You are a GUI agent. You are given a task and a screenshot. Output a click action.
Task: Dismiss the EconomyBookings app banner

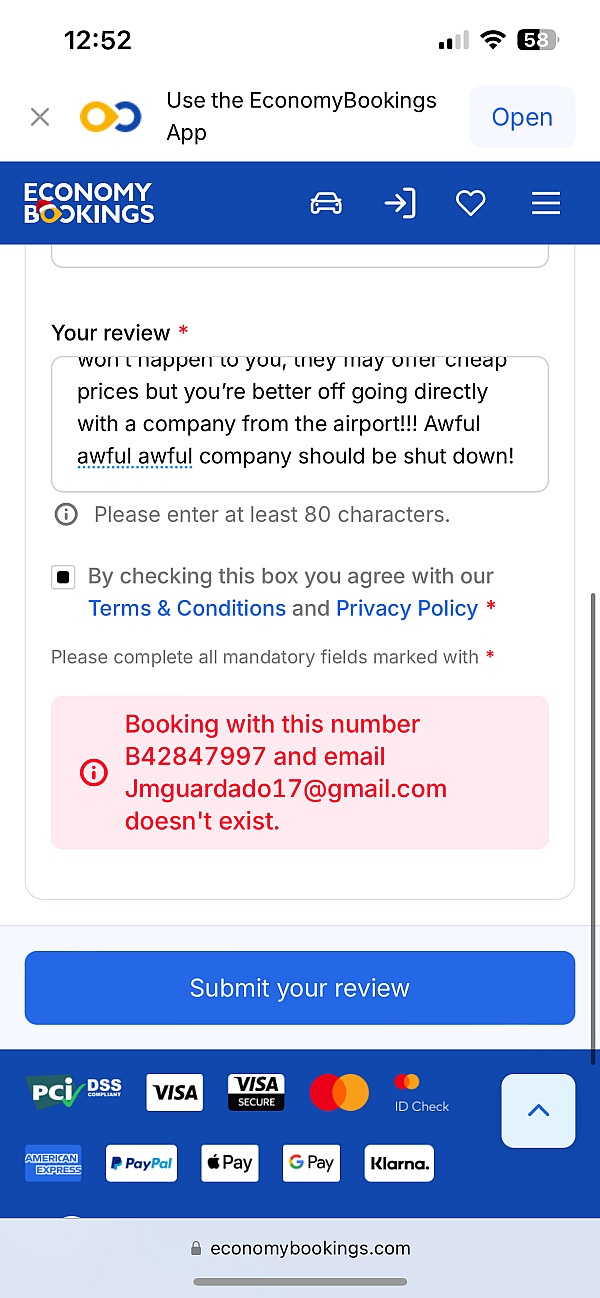[x=40, y=117]
